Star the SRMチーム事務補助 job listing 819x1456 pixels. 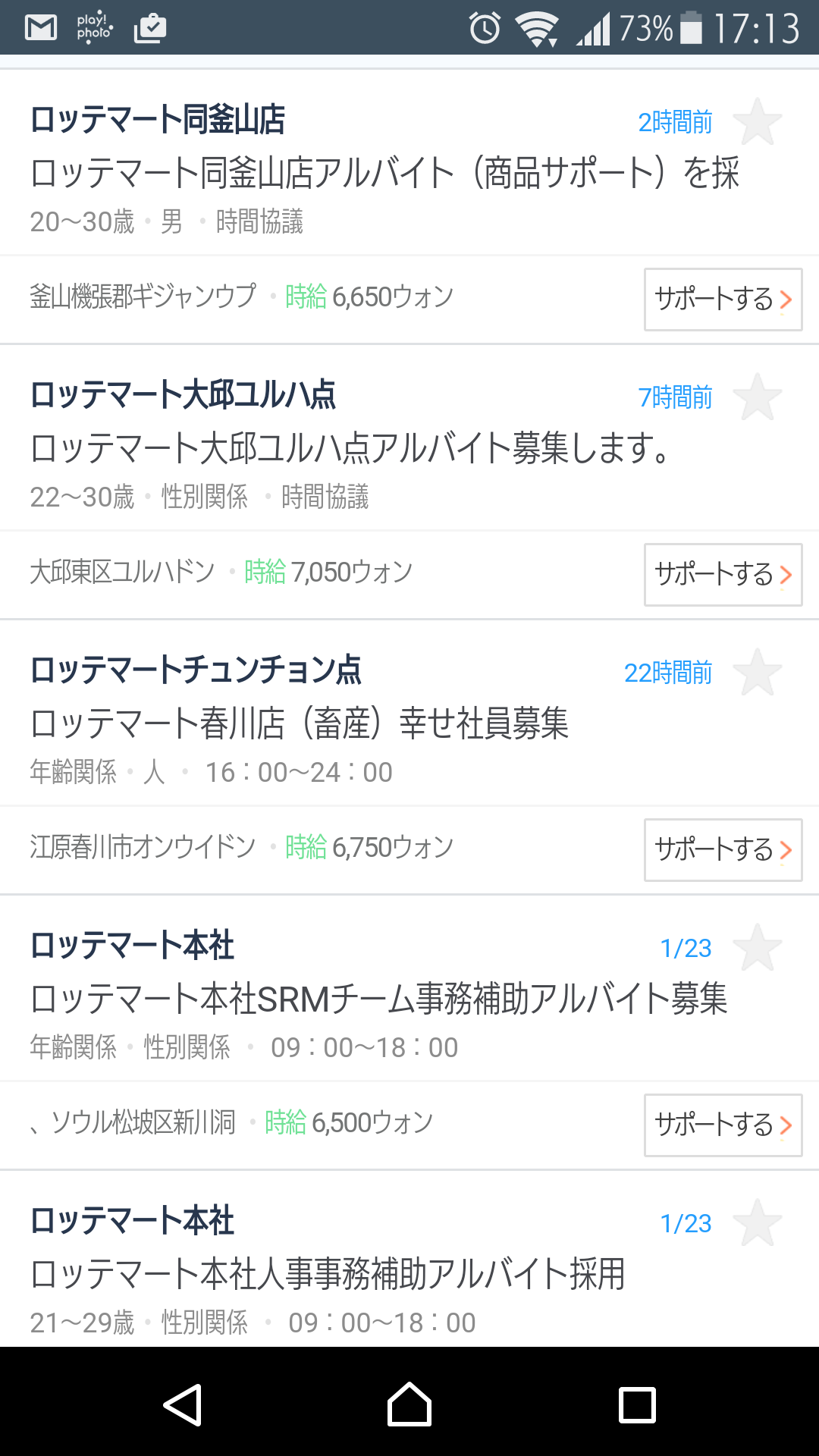coord(758,947)
